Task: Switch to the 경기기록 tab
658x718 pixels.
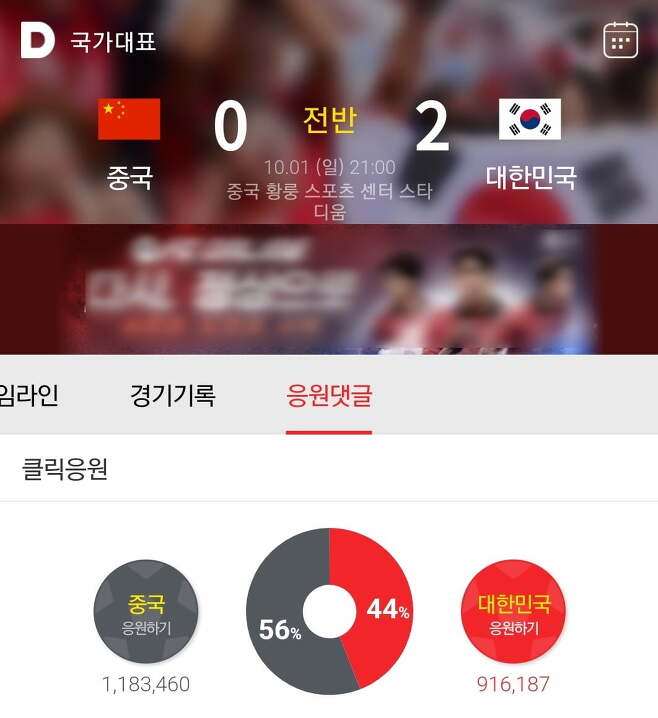Action: 172,395
